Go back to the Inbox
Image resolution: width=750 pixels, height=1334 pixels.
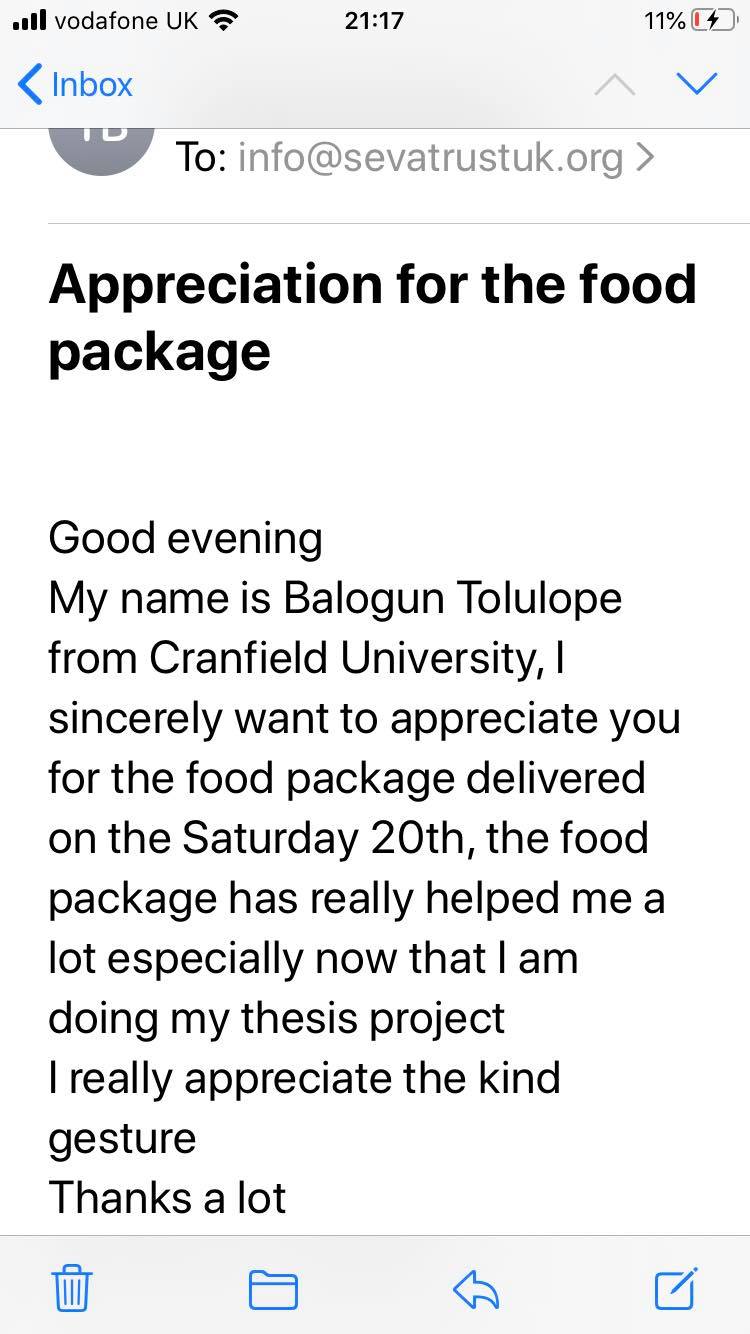pos(75,84)
